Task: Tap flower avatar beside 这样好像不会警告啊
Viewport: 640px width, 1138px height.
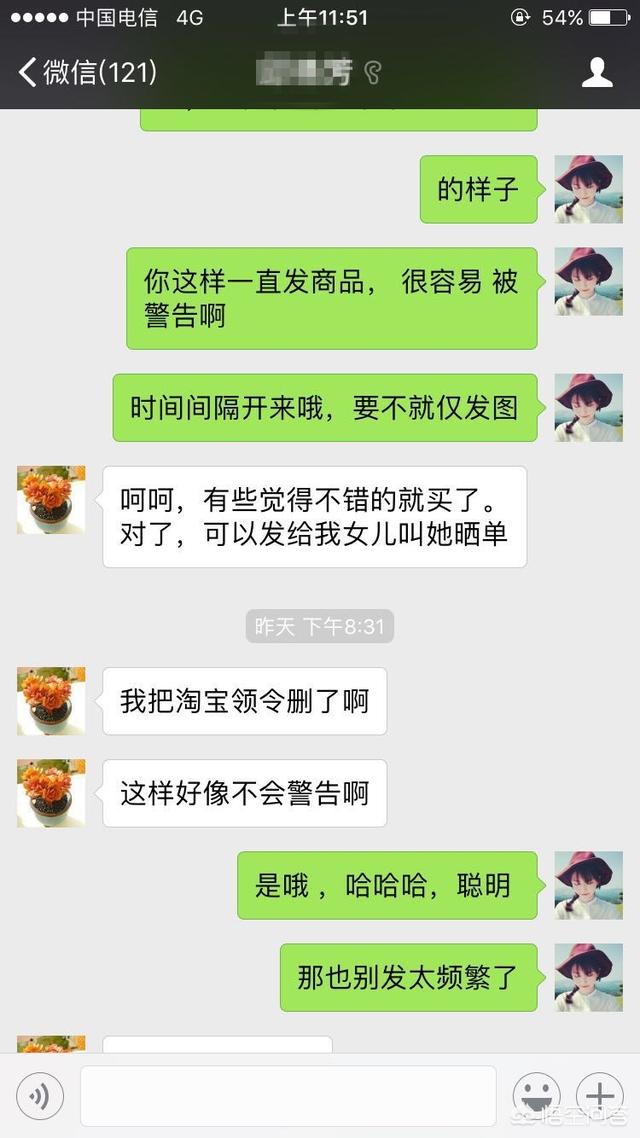Action: point(51,793)
